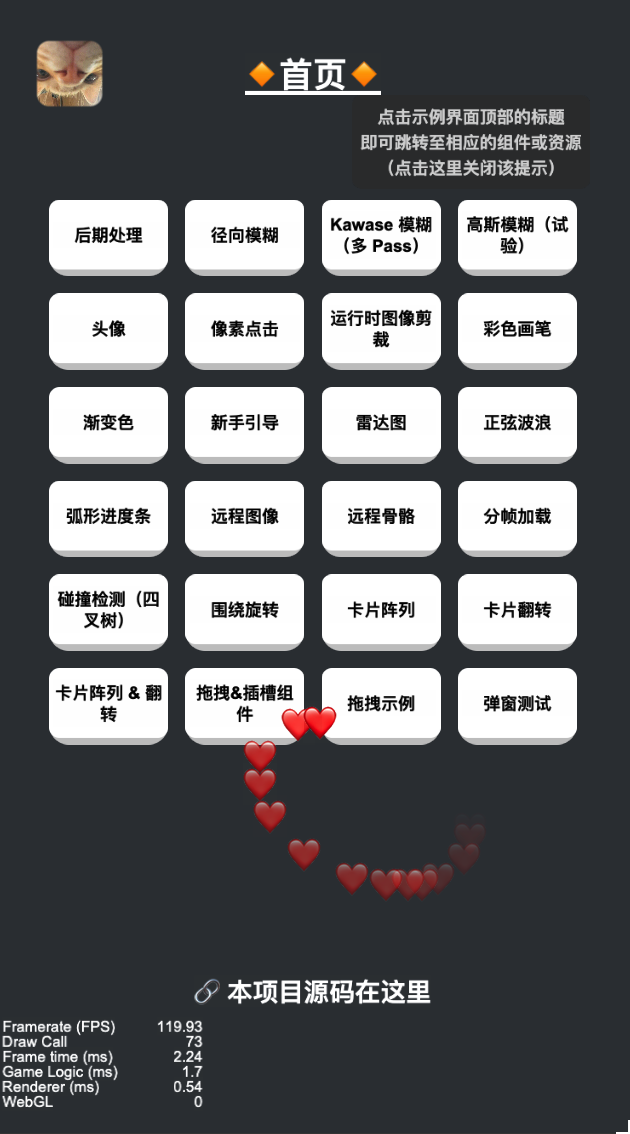
Task: Select 碰撞检测（四叉树）
Action: 108,610
